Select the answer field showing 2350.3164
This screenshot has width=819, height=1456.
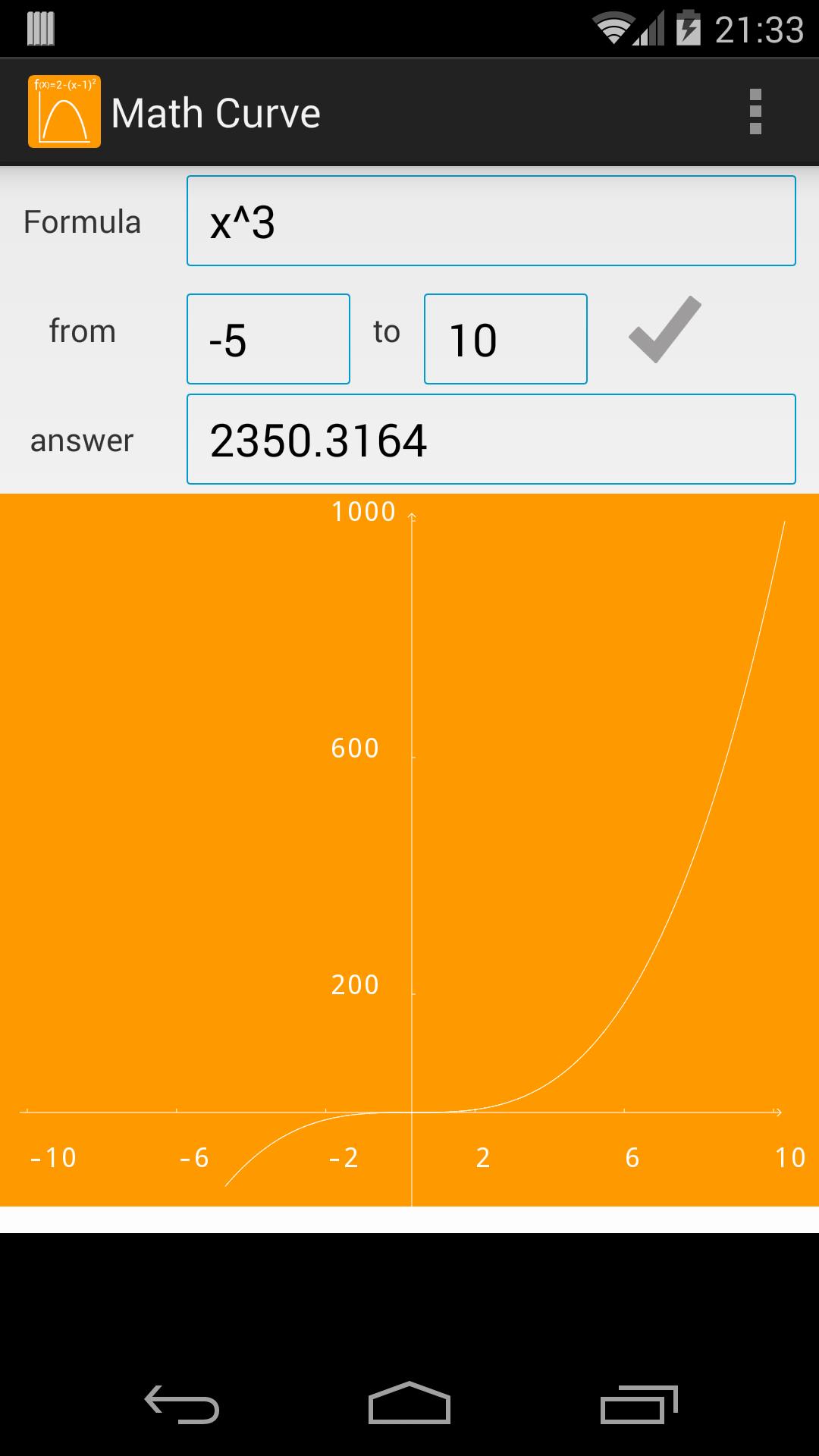490,438
